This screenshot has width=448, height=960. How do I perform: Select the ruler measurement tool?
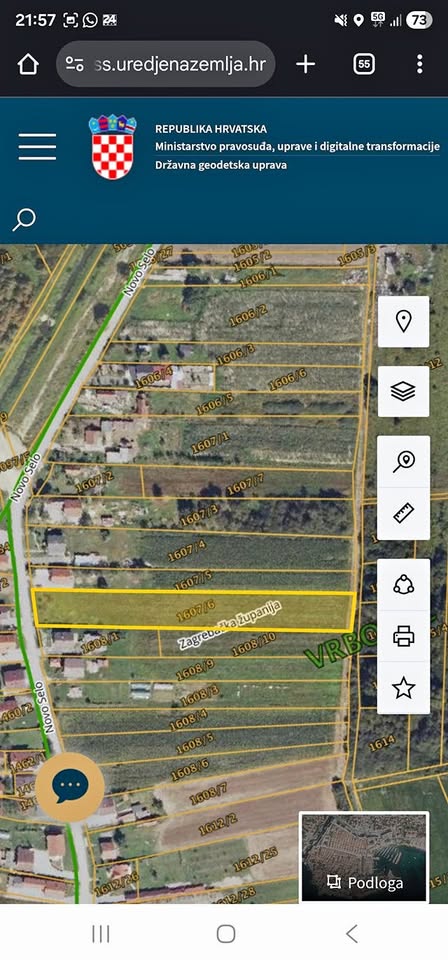tap(403, 514)
